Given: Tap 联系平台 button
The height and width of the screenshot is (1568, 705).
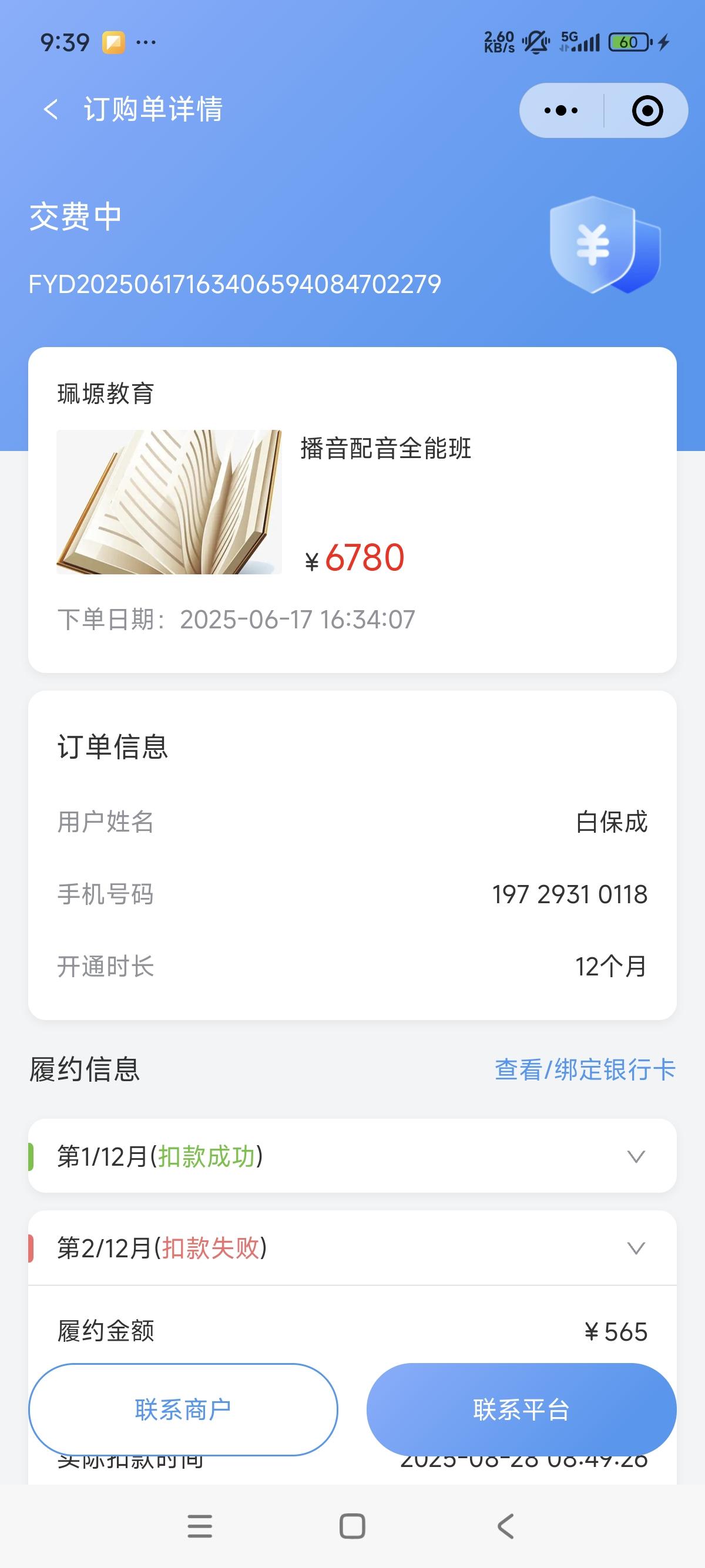Looking at the screenshot, I should coord(521,1409).
